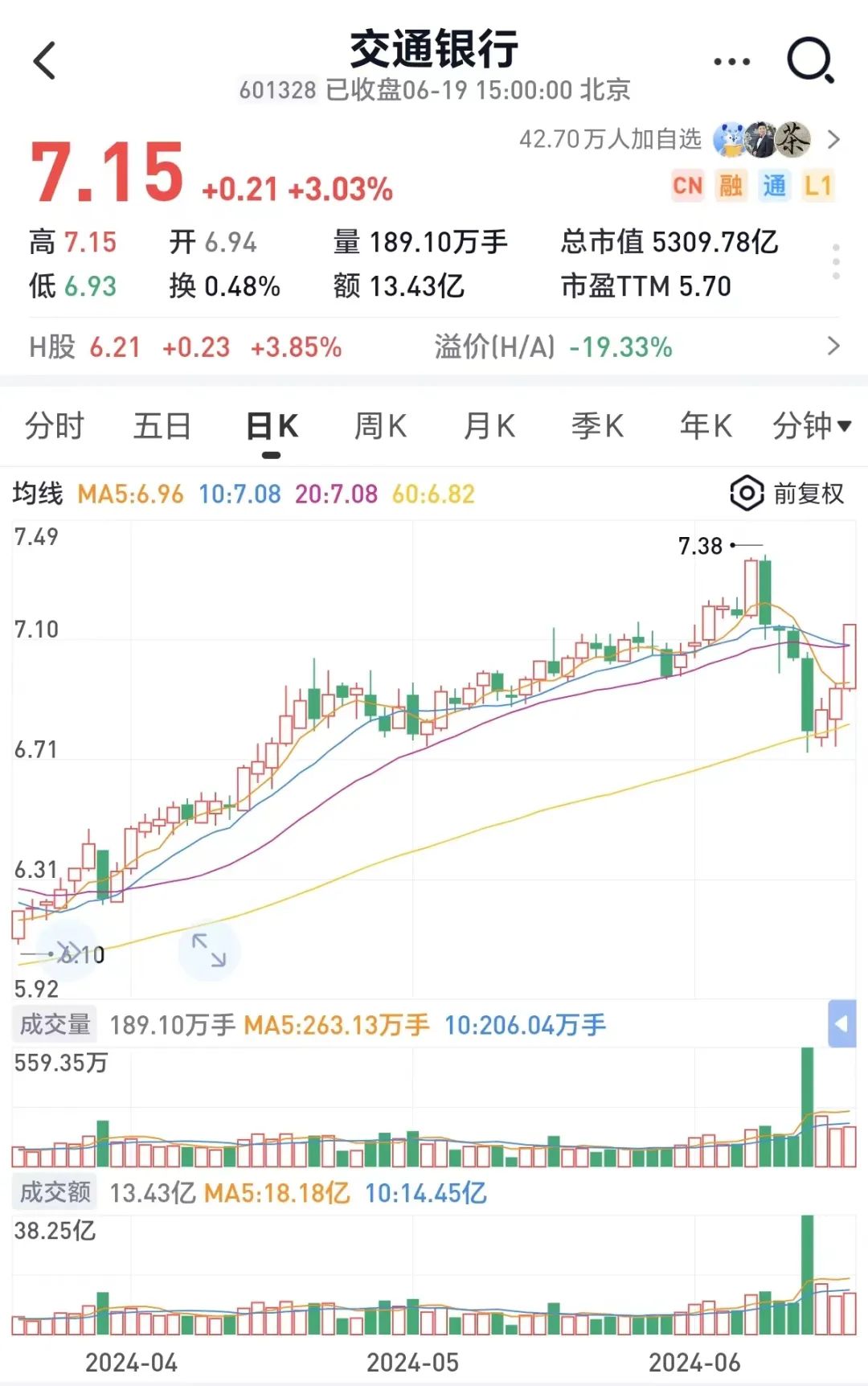
Task: Go back using the top-left arrow
Action: coord(45,61)
